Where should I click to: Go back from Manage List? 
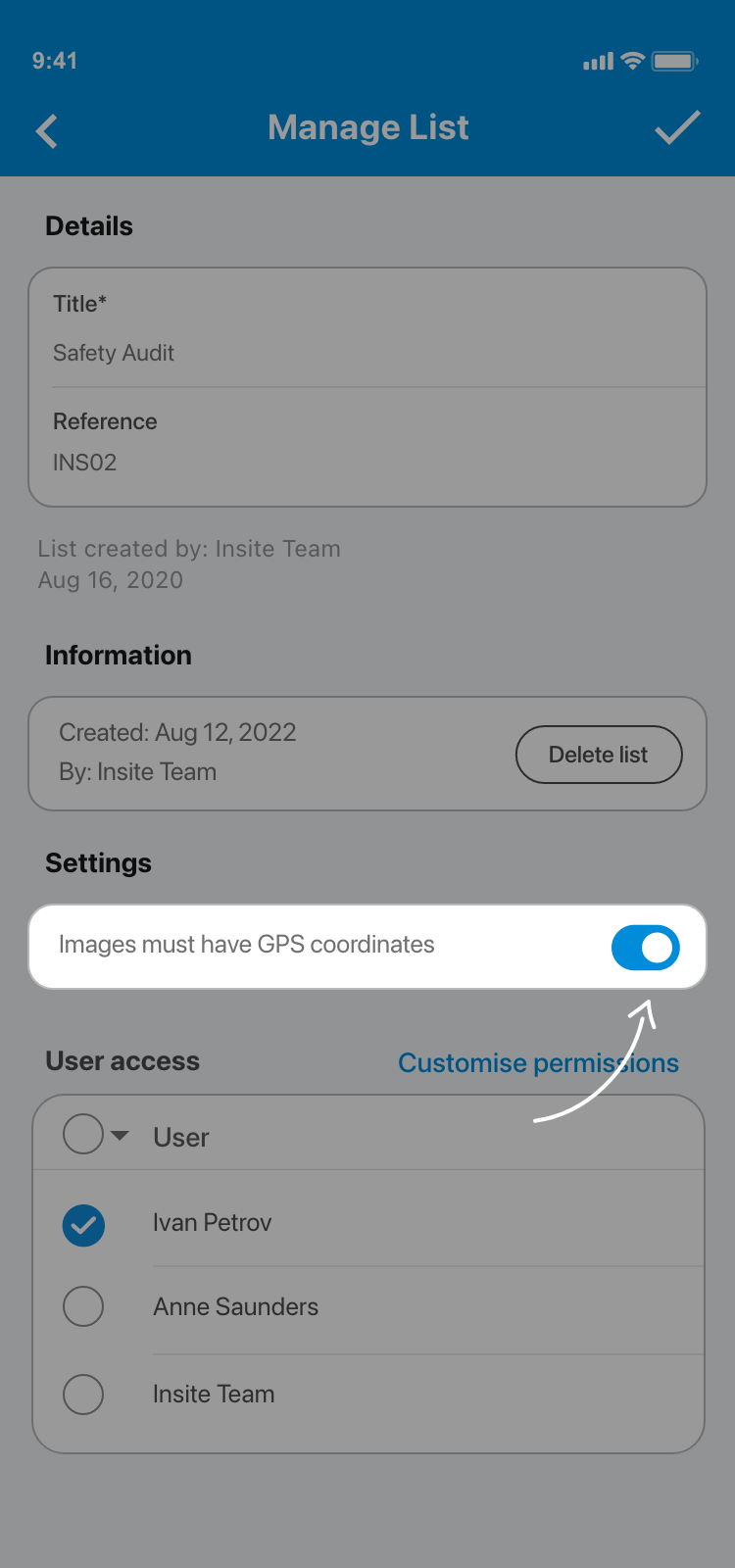tap(47, 131)
